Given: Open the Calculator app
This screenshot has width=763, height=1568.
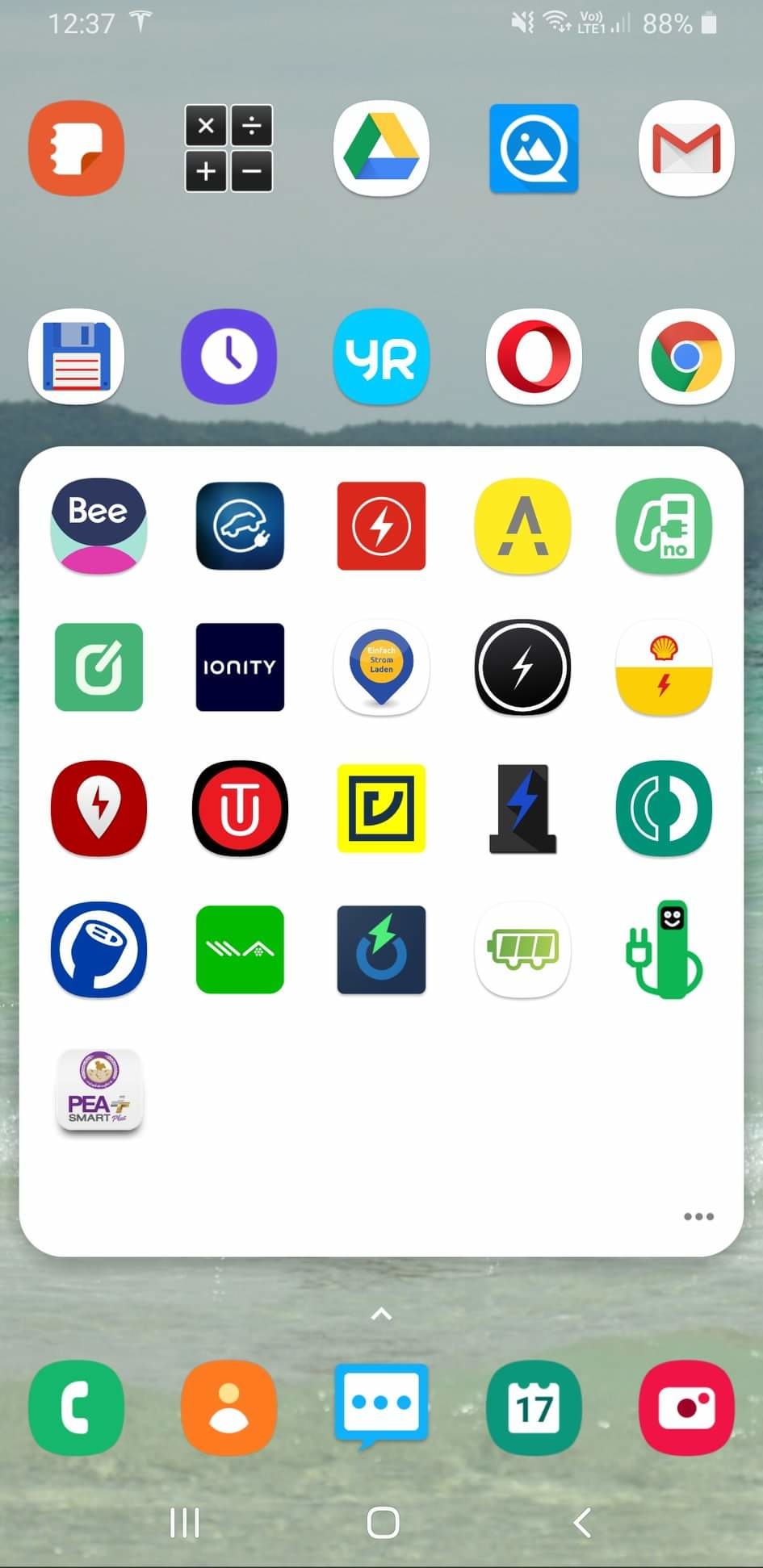Looking at the screenshot, I should tap(228, 148).
